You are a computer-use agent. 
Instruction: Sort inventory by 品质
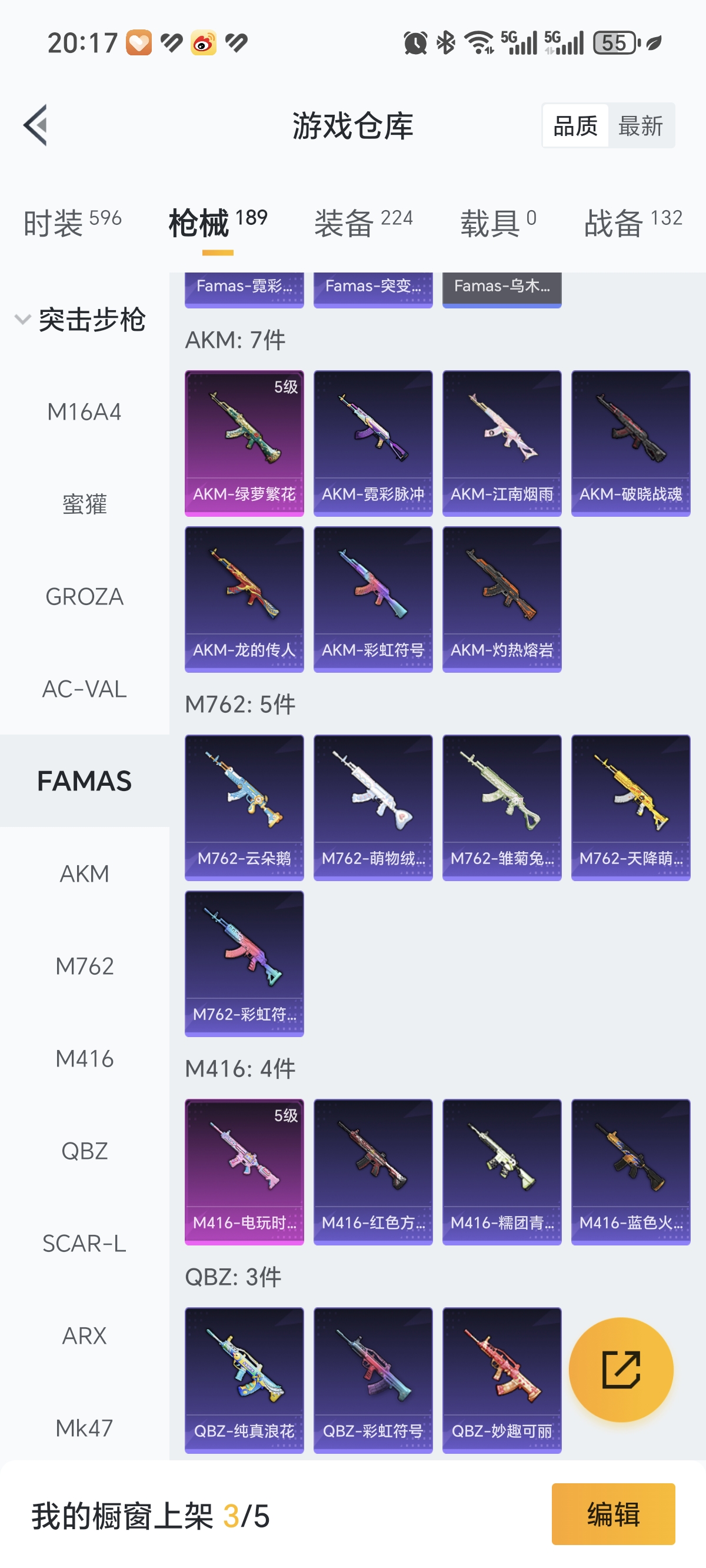click(x=575, y=125)
